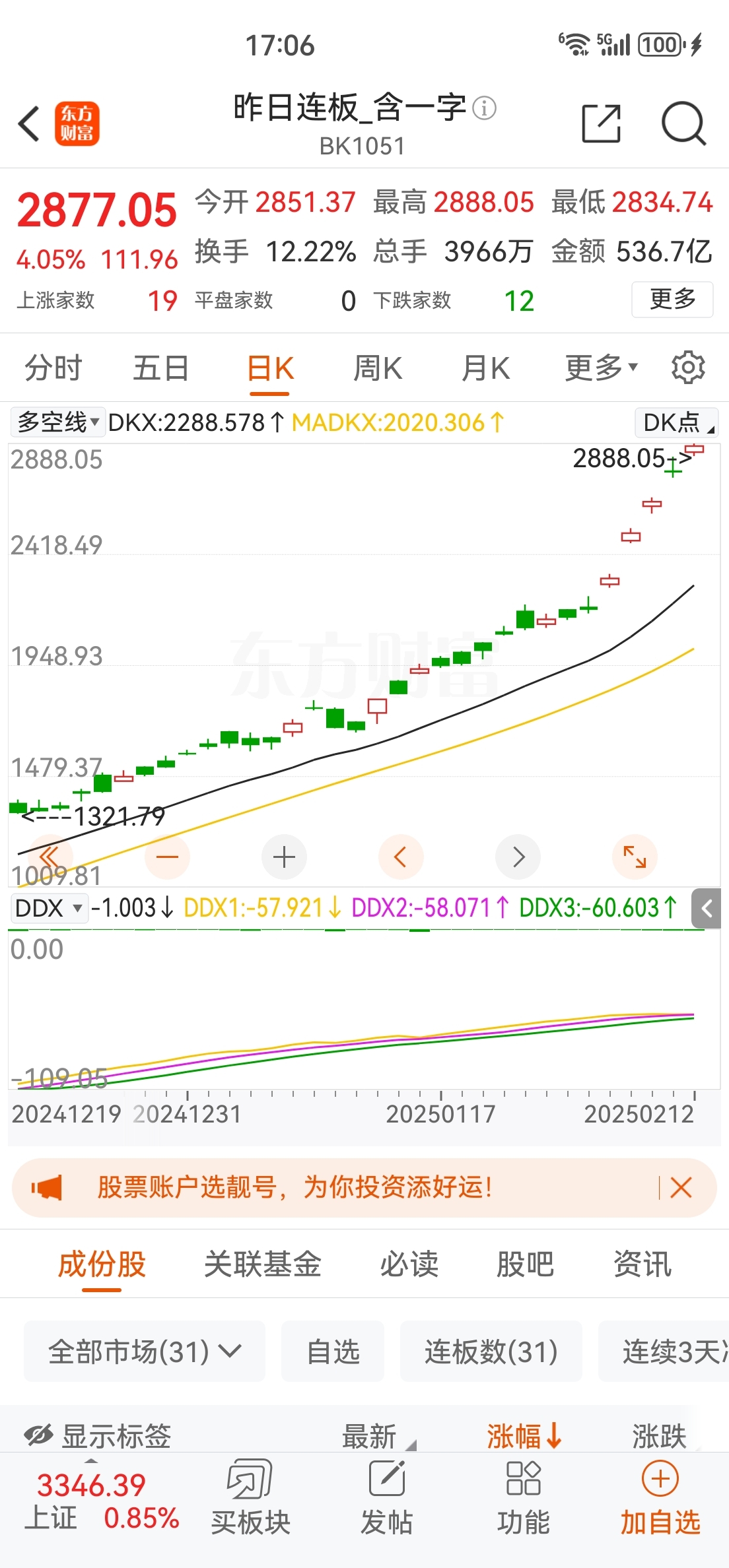Select the 五日 chart tab
This screenshot has height=1568, width=729.
[161, 368]
